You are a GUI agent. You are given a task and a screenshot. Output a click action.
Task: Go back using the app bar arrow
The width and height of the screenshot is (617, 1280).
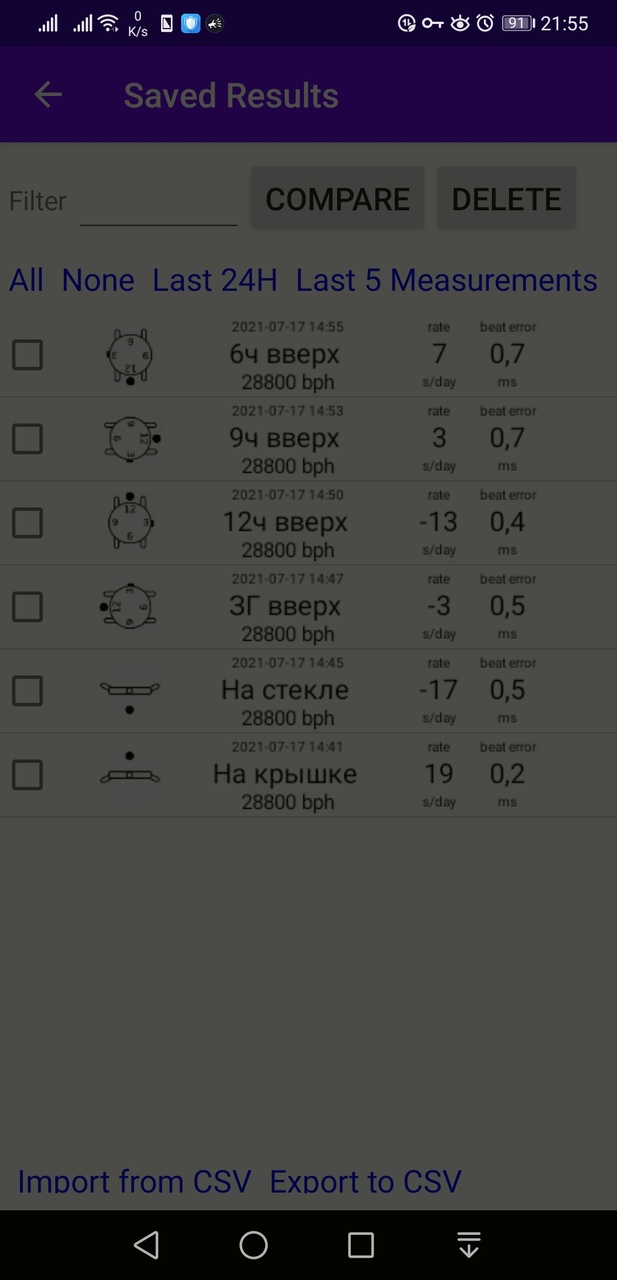(x=48, y=95)
